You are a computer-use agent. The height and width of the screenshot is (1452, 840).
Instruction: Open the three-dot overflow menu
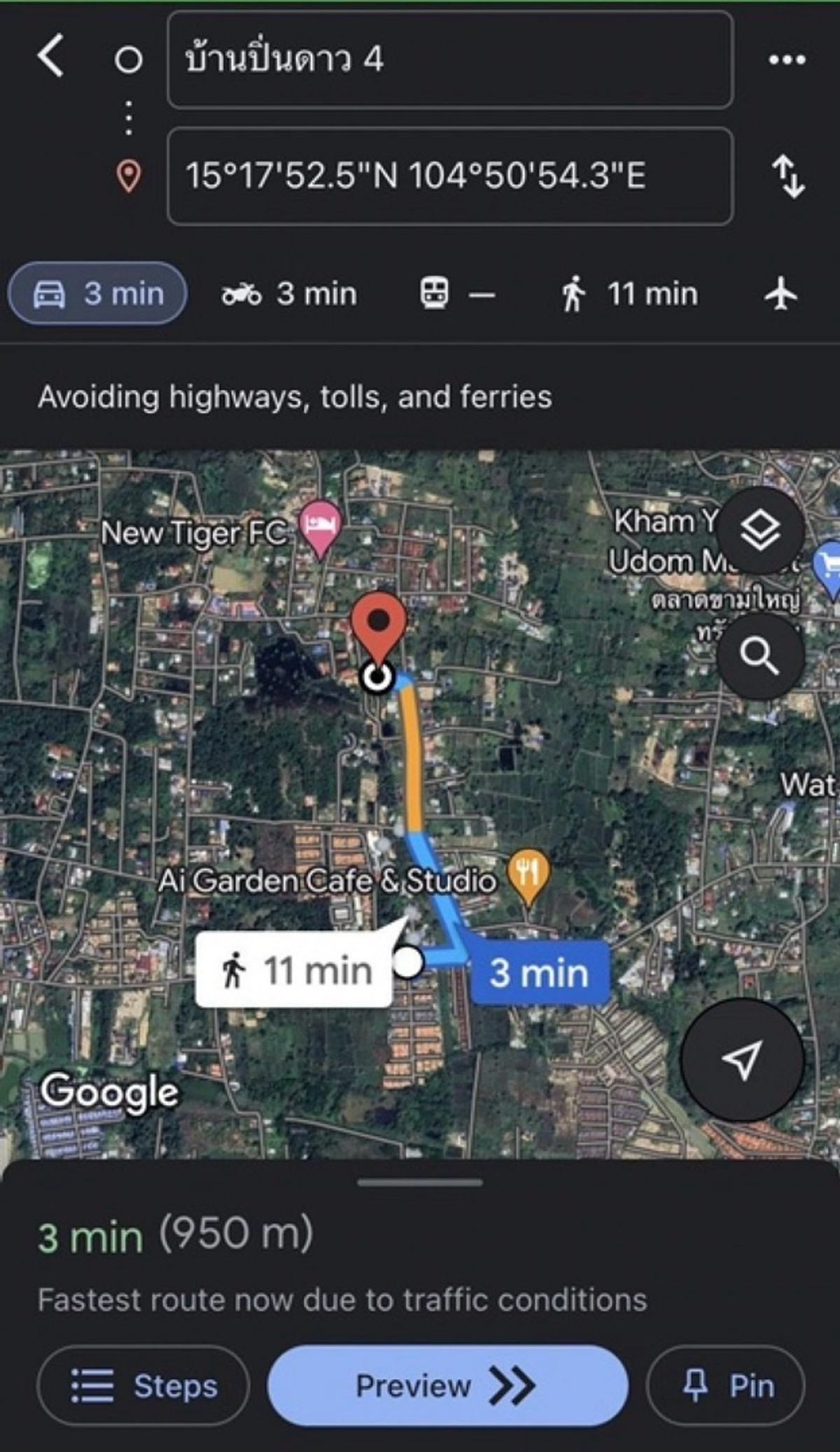(787, 60)
